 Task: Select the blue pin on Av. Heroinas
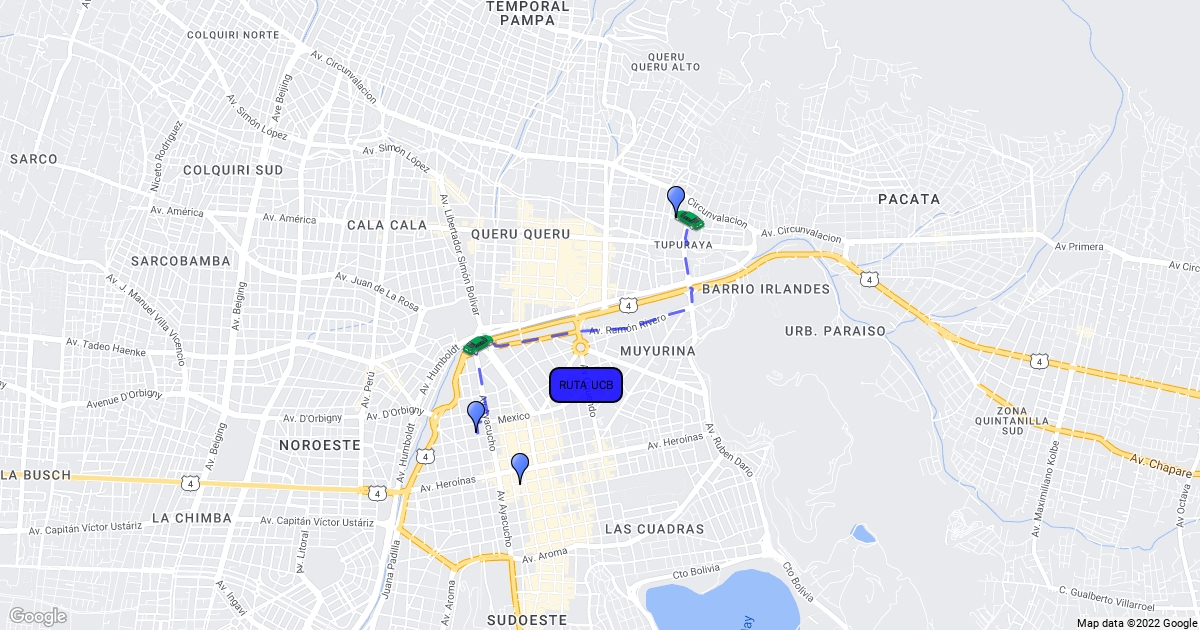click(x=520, y=465)
